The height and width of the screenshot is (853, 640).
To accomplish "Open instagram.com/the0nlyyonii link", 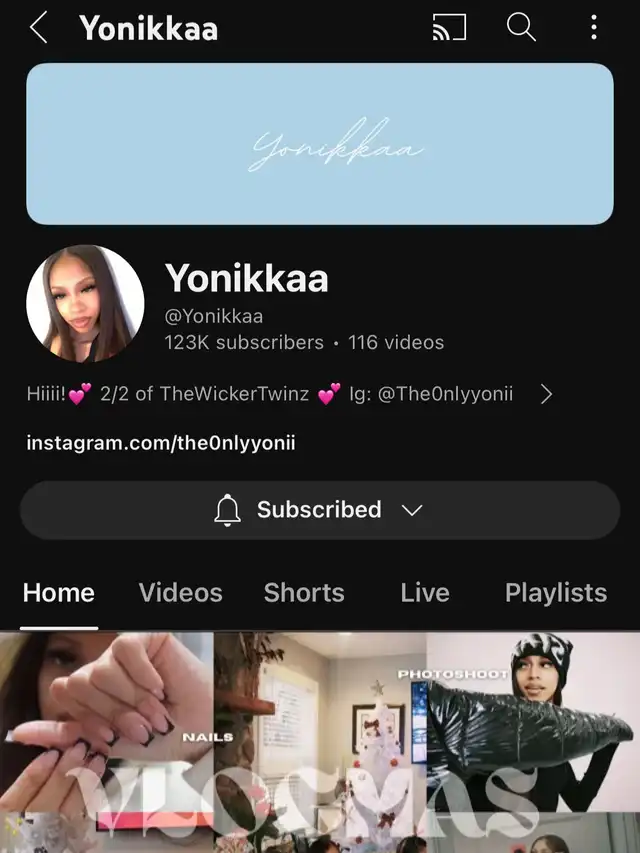I will pos(161,442).
